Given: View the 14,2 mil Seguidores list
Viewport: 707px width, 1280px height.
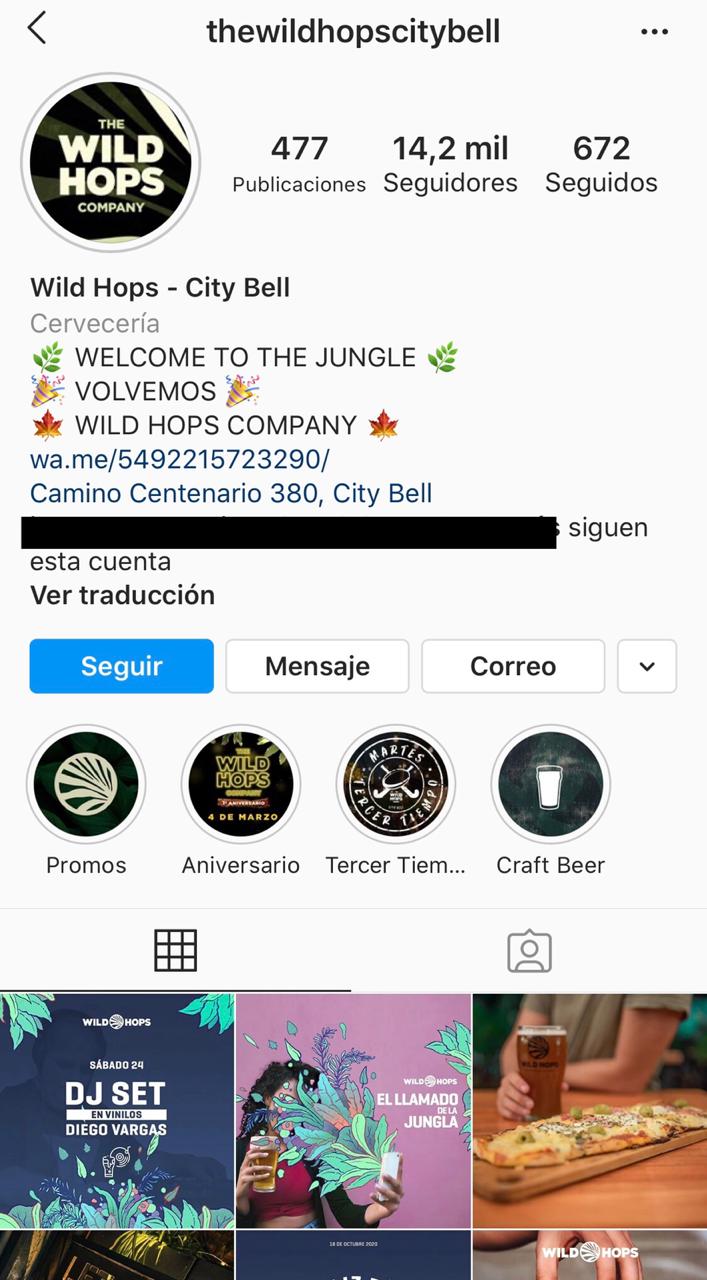Looking at the screenshot, I should click(x=450, y=165).
